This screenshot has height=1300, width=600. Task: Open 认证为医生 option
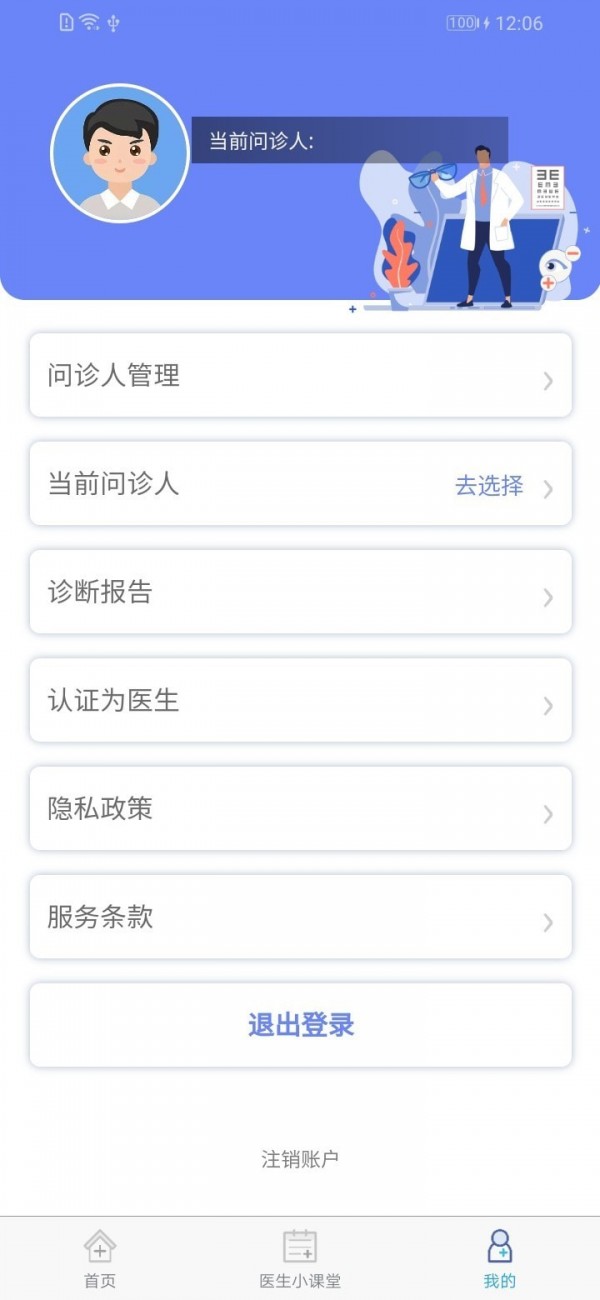[x=300, y=700]
